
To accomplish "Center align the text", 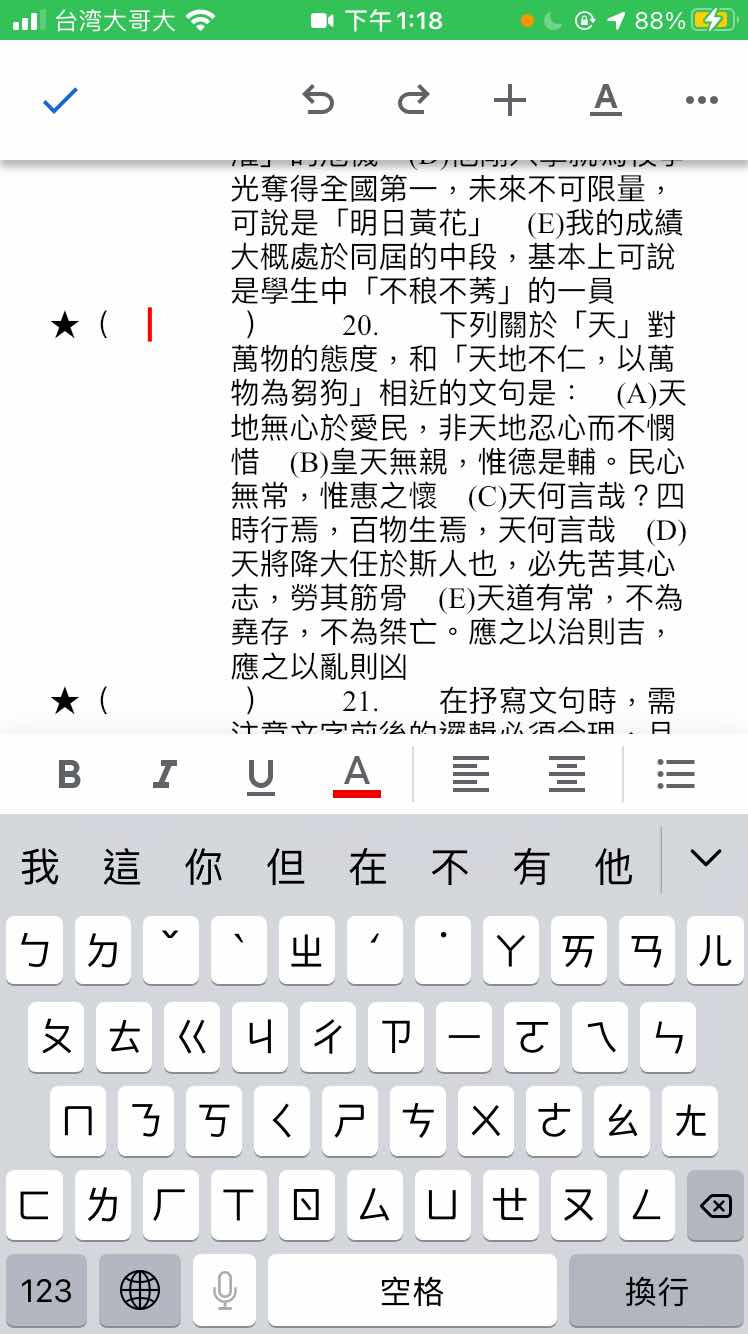I will tap(566, 774).
